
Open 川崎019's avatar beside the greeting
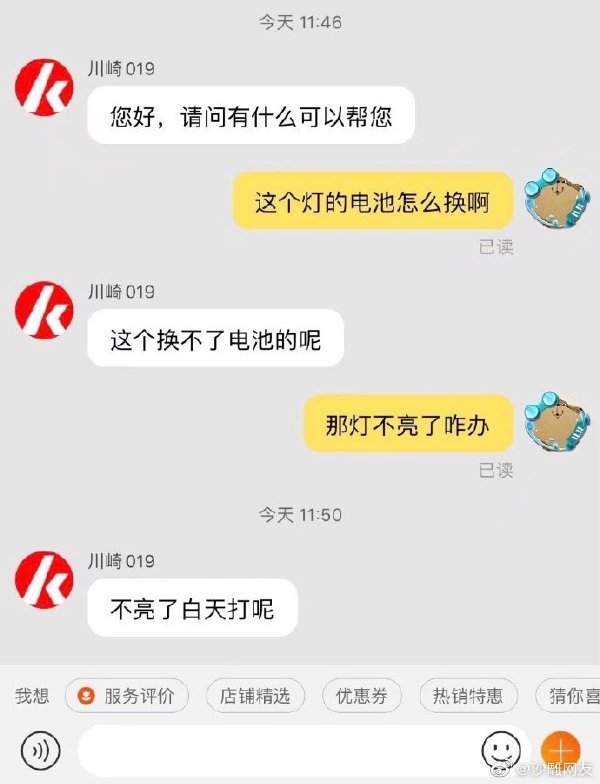coord(44,88)
